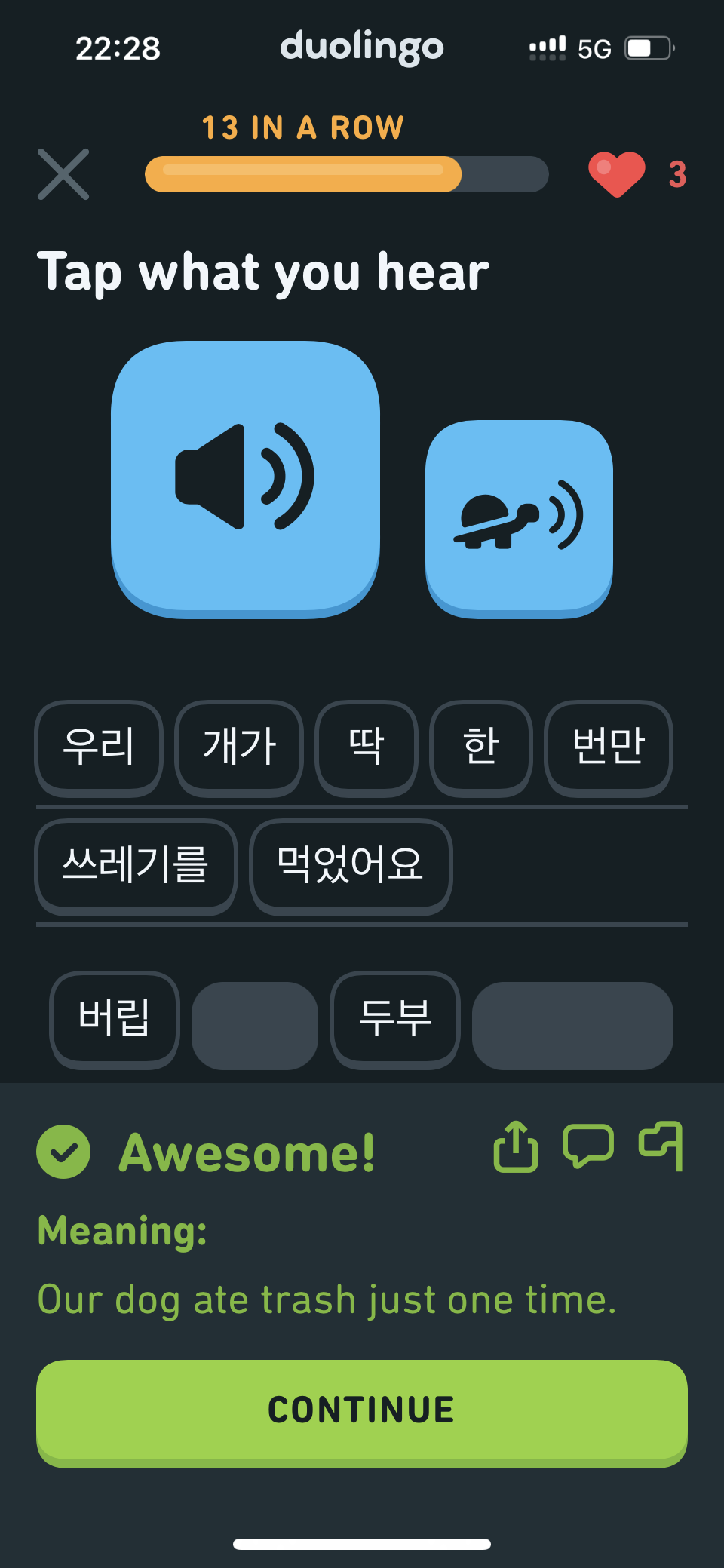The width and height of the screenshot is (724, 1568).
Task: Tap the 한 word chip
Action: [481, 747]
